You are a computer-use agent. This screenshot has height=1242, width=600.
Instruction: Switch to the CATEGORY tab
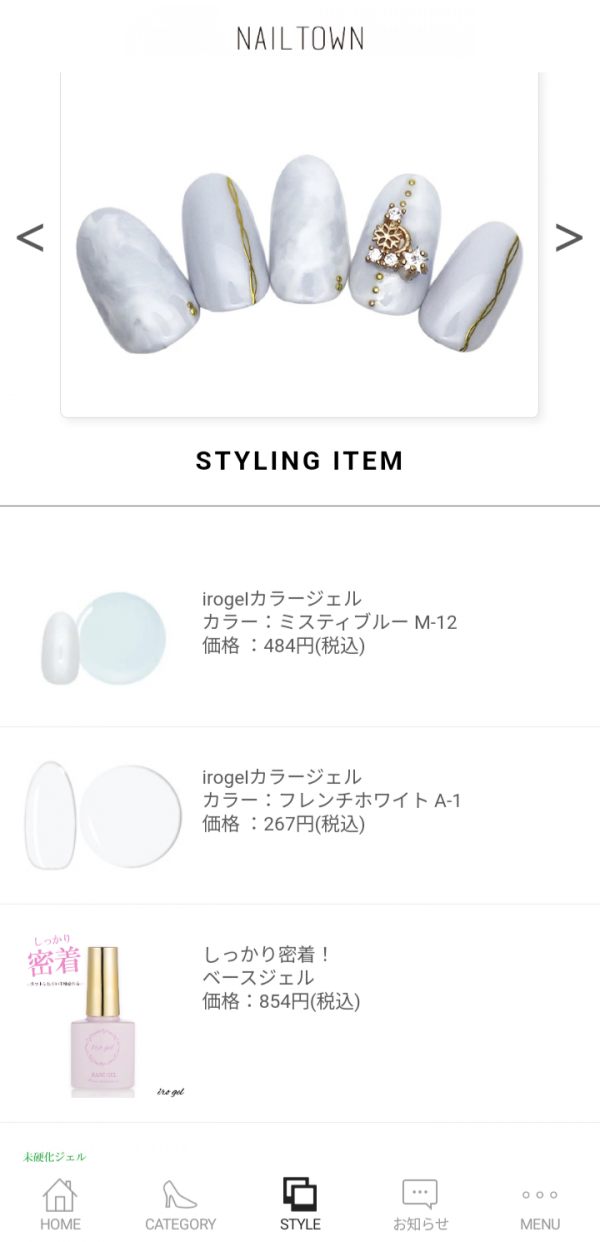(180, 1204)
